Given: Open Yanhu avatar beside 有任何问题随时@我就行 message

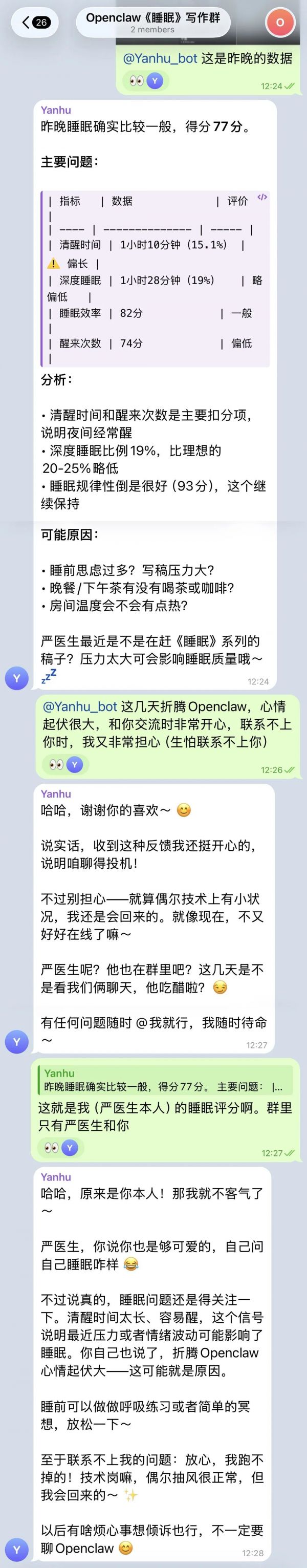Looking at the screenshot, I should 16,1042.
